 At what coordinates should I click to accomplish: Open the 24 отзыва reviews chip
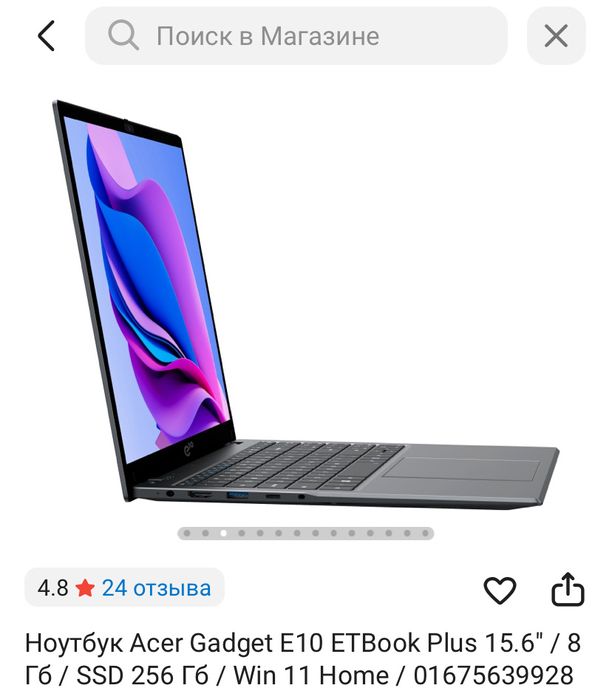point(125,588)
